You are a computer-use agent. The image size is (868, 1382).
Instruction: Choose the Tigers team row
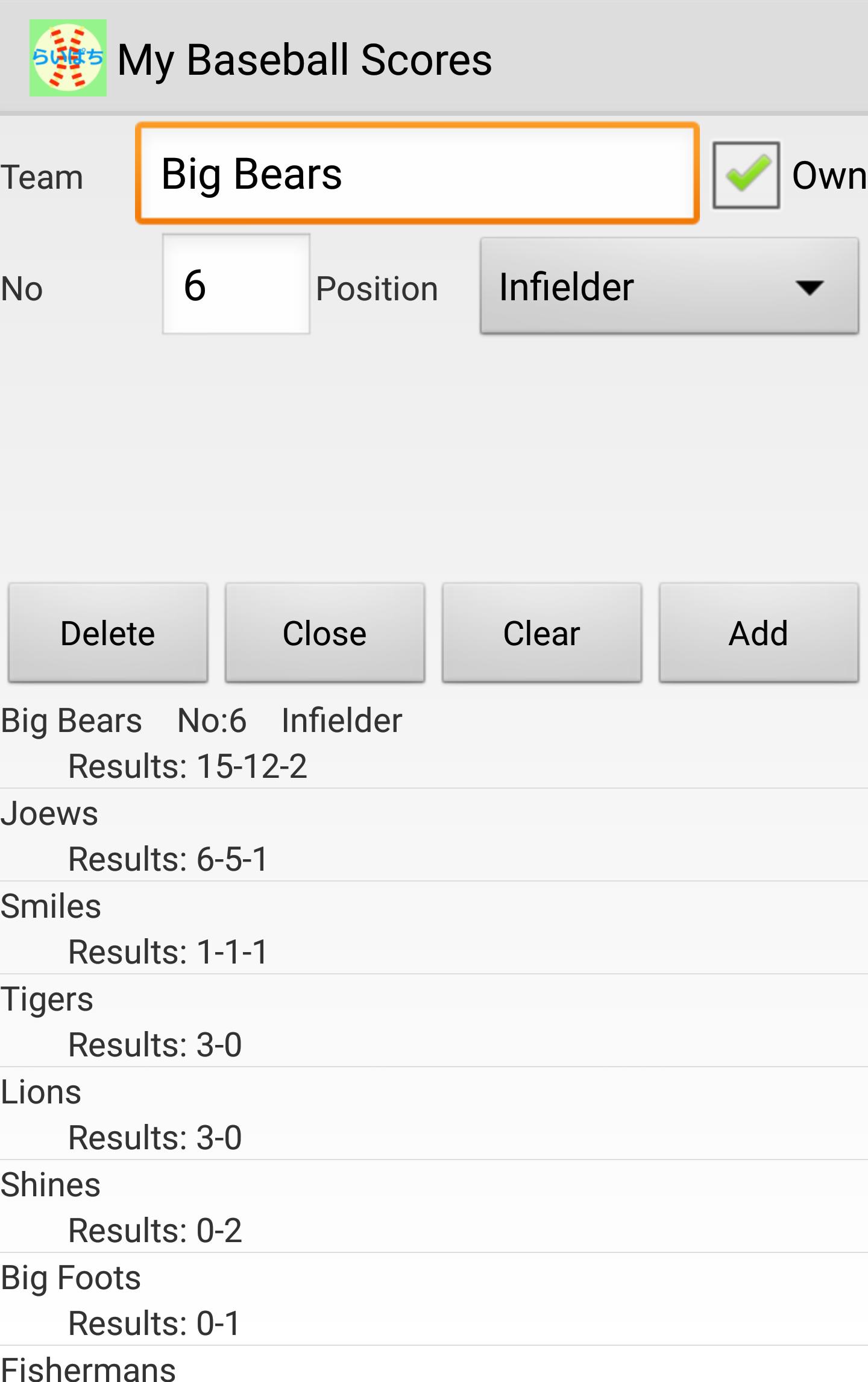pyautogui.click(x=434, y=1021)
